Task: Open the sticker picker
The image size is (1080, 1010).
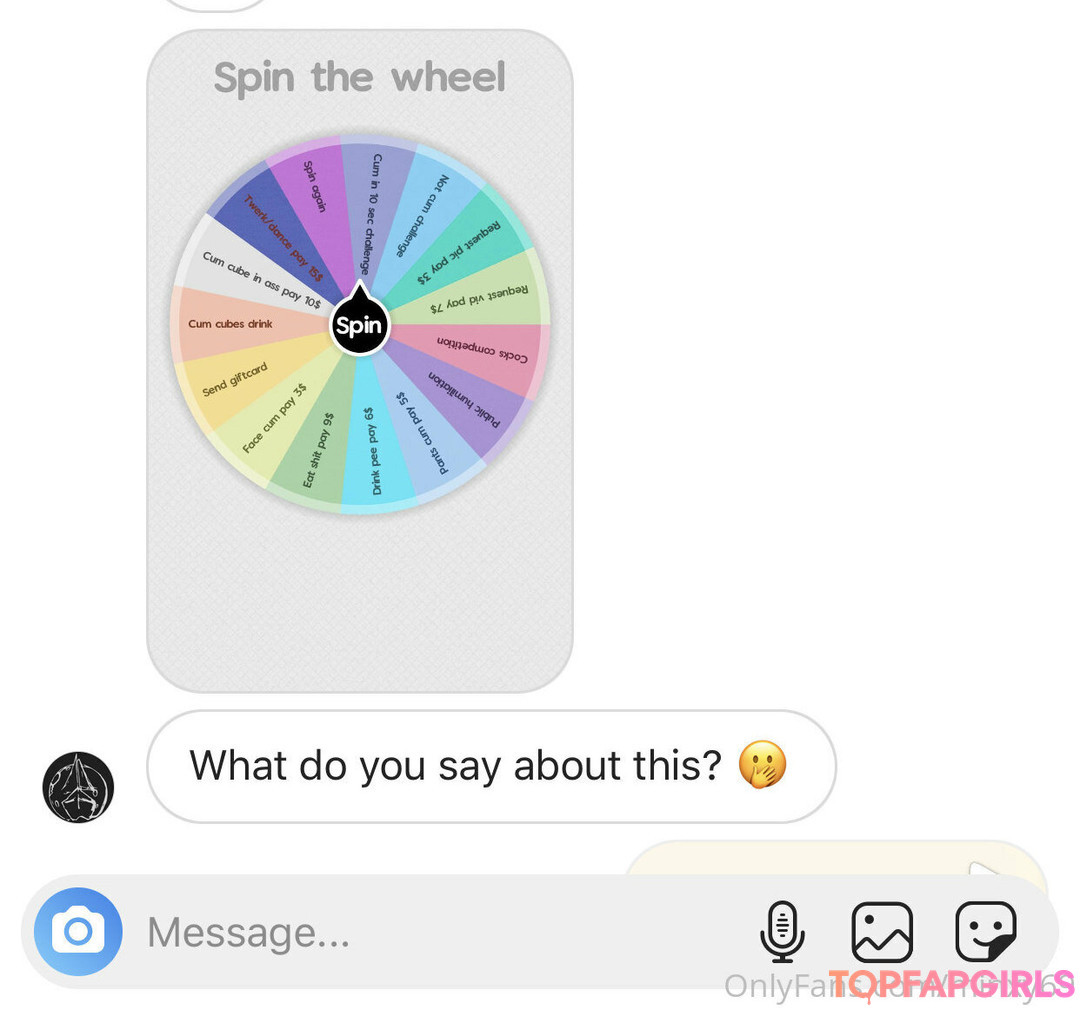Action: click(x=985, y=932)
